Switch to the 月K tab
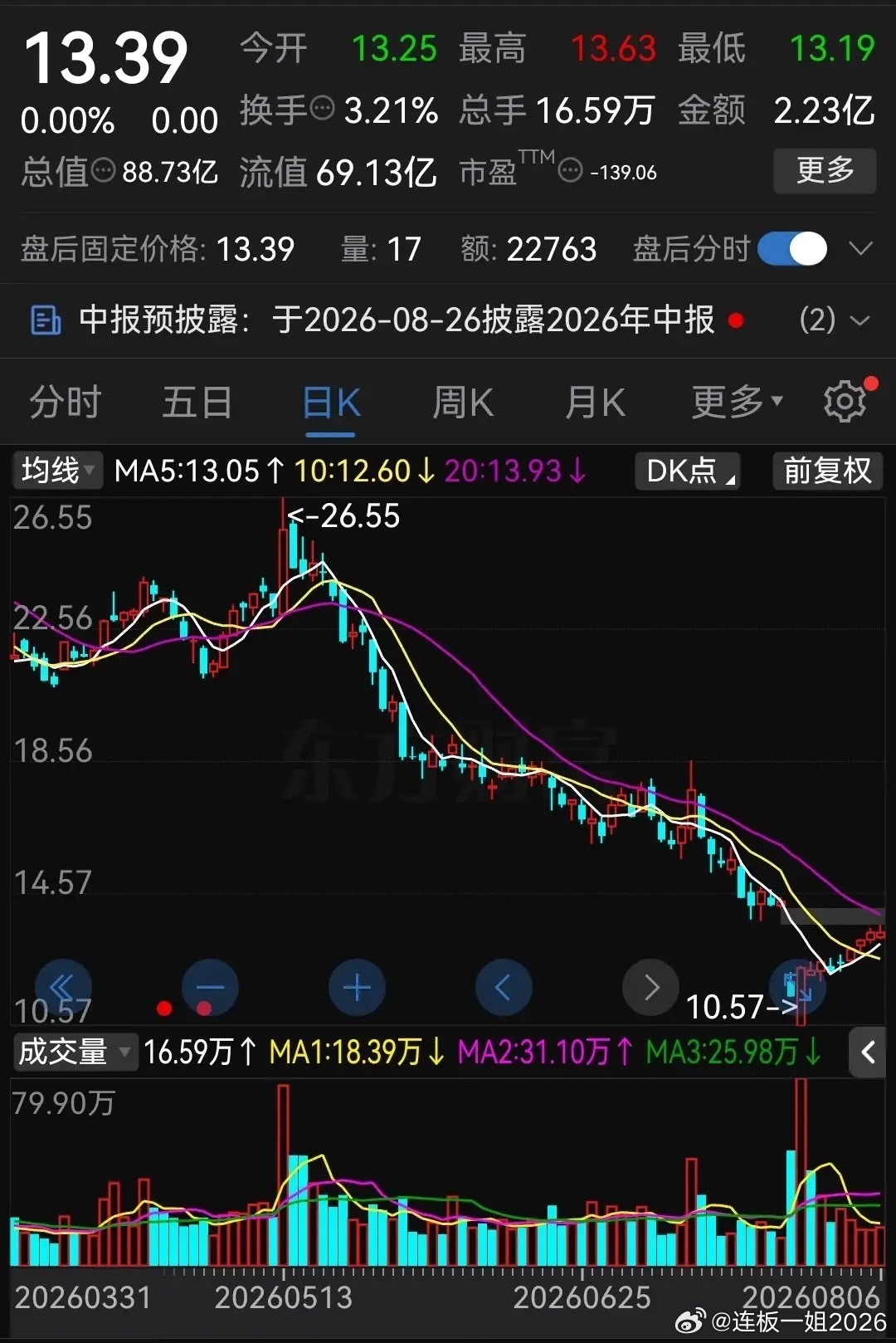This screenshot has height=1343, width=896. [595, 403]
